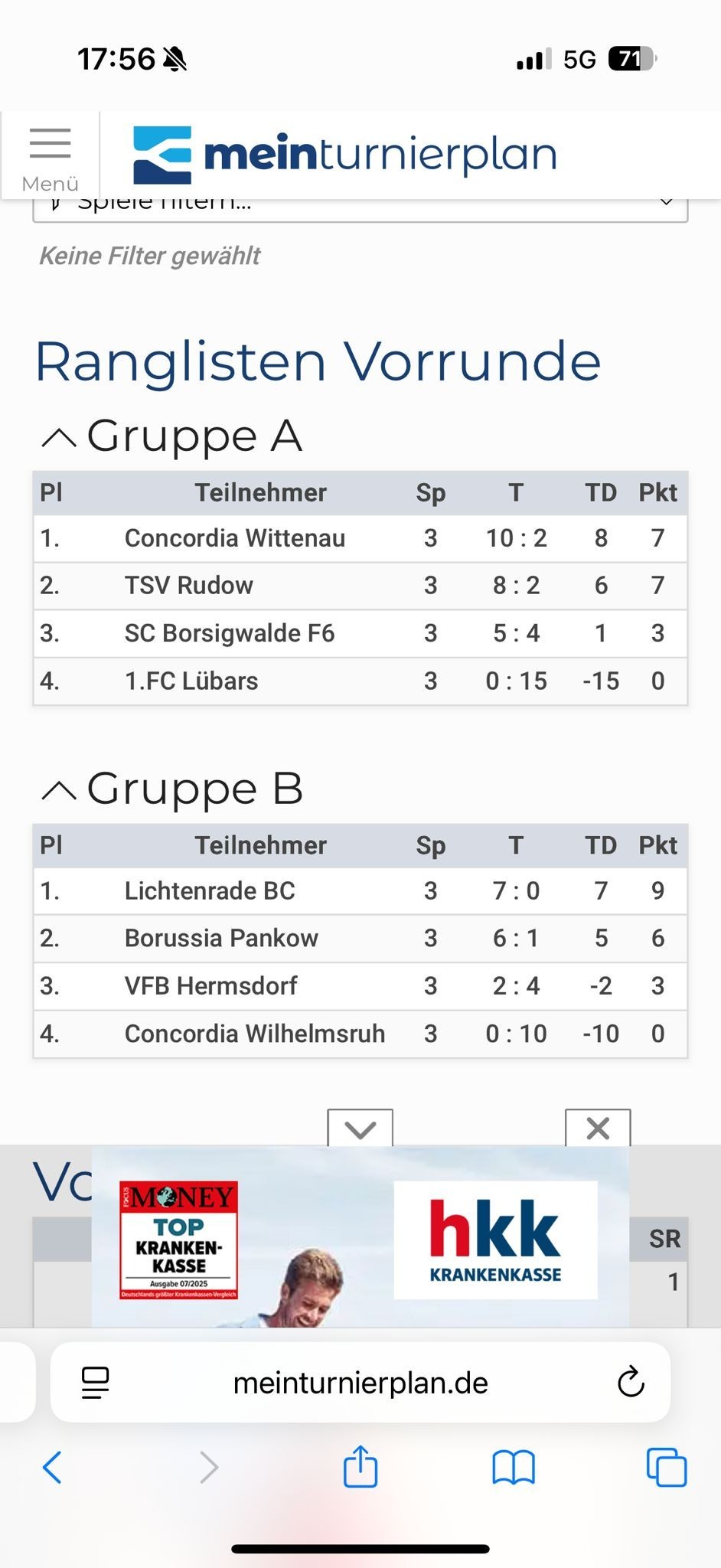The image size is (721, 1568).
Task: Tap the meinturnierplan logo to go home
Action: click(344, 155)
